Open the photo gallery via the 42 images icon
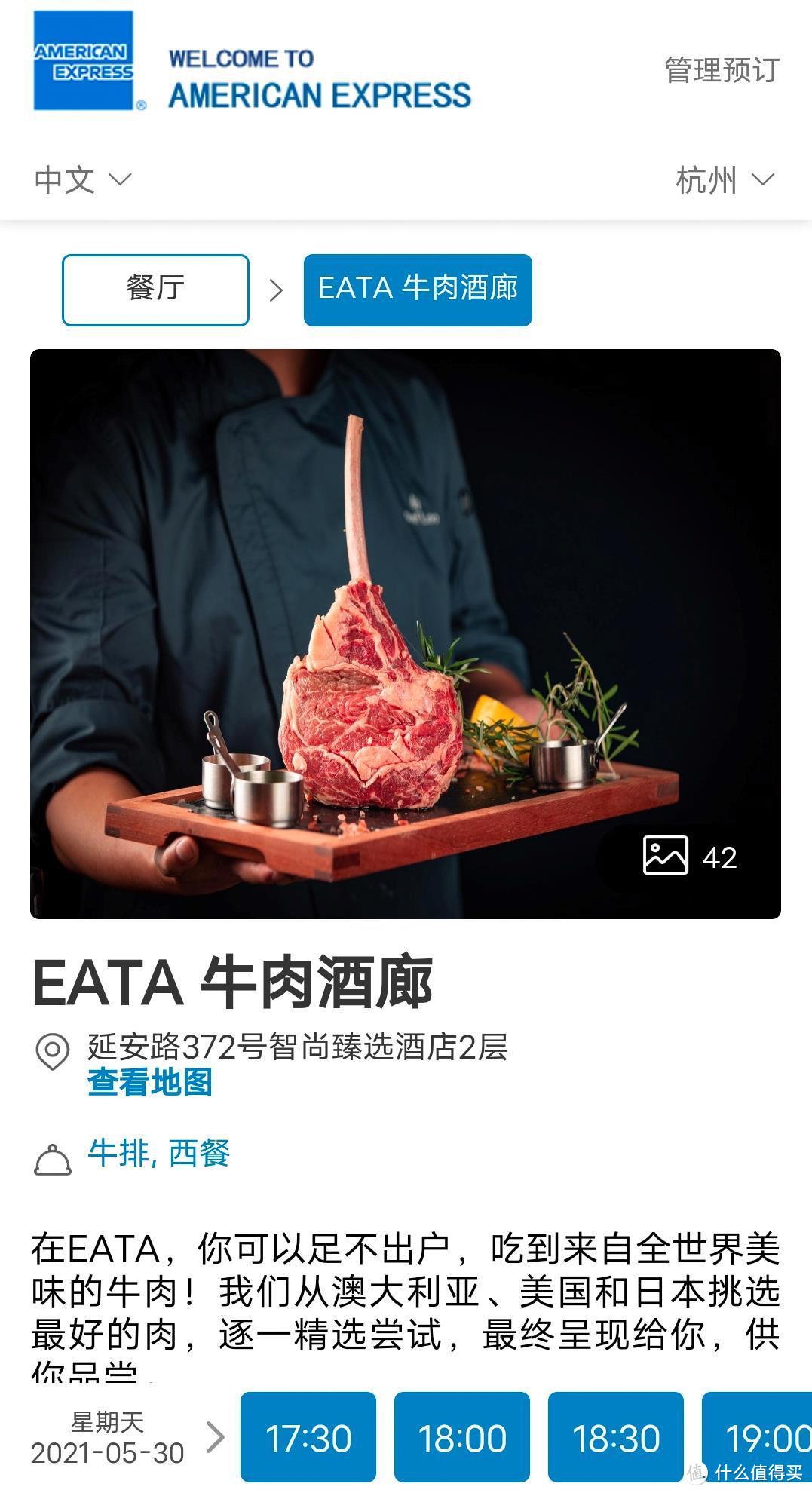The width and height of the screenshot is (812, 1493). click(x=667, y=857)
